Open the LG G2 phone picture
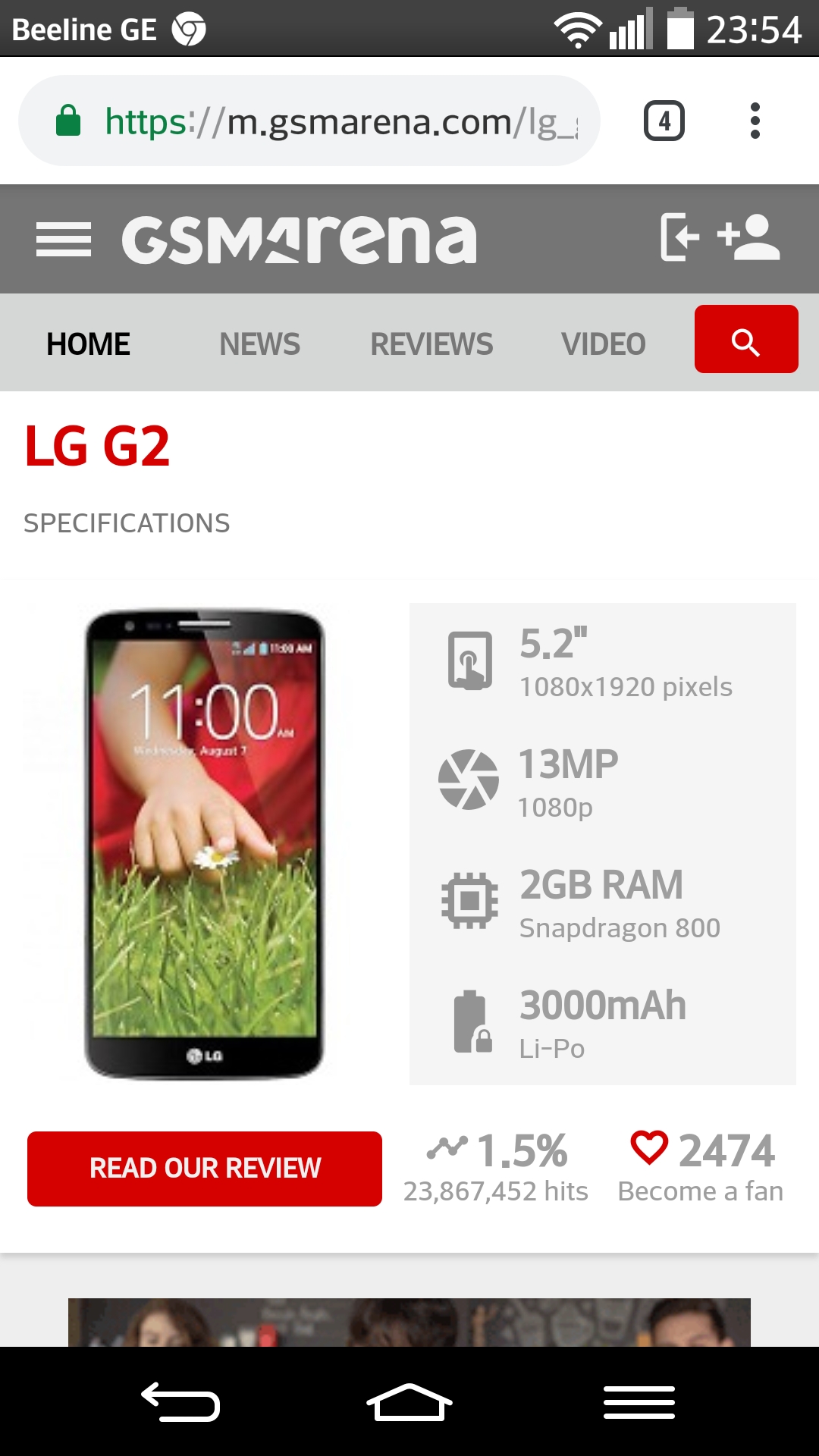This screenshot has height=1456, width=819. [x=205, y=843]
